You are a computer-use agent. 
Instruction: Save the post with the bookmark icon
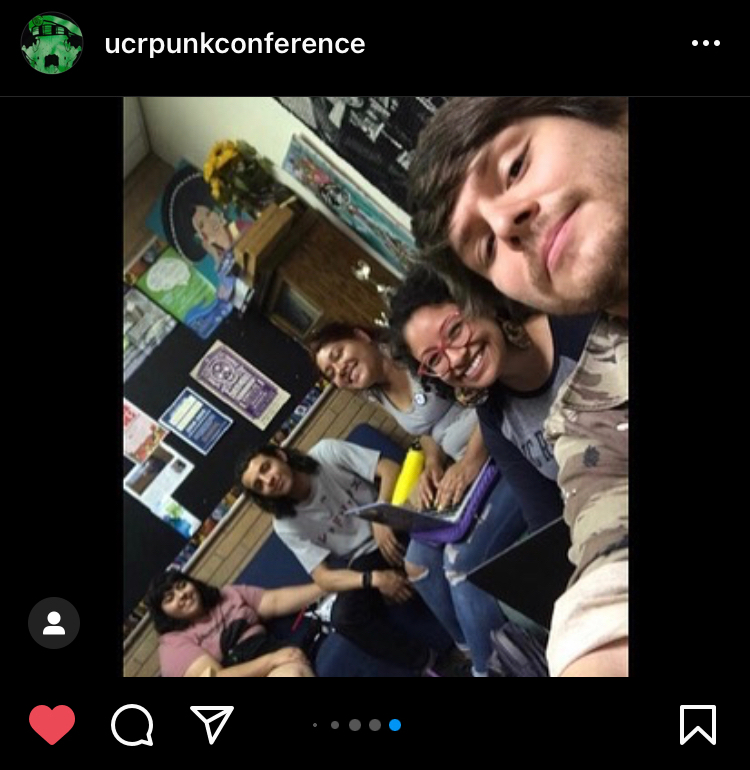pos(698,725)
